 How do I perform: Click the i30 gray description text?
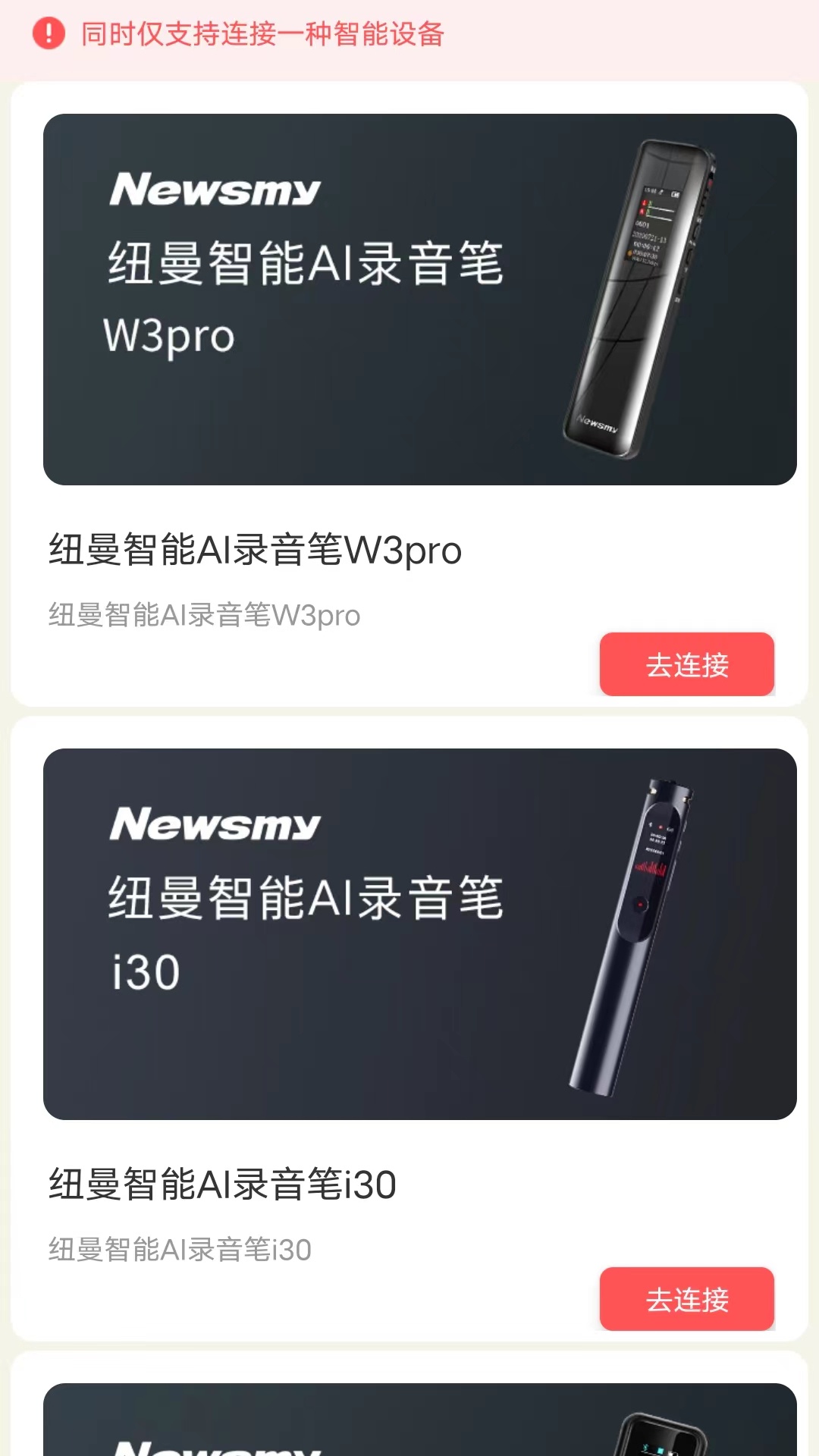tap(180, 1249)
